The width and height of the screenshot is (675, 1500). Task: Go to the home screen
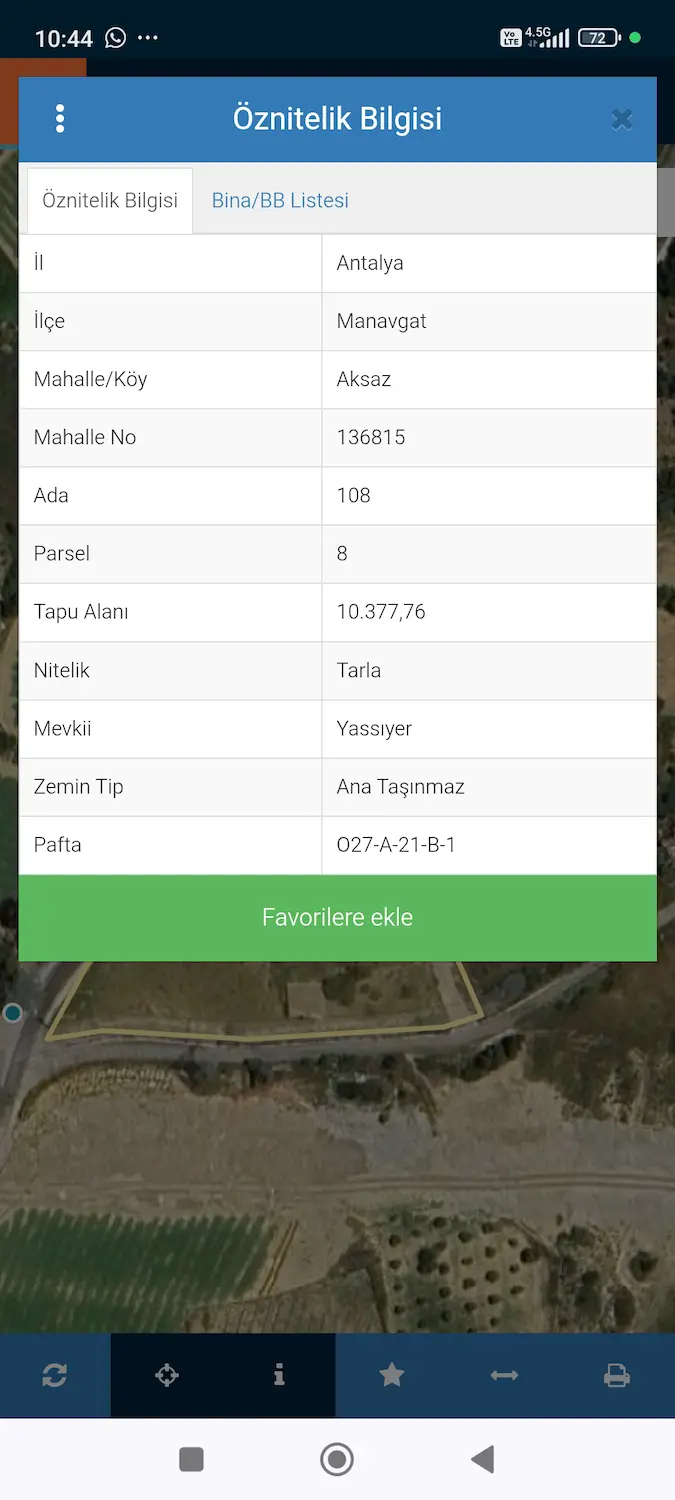point(337,1460)
